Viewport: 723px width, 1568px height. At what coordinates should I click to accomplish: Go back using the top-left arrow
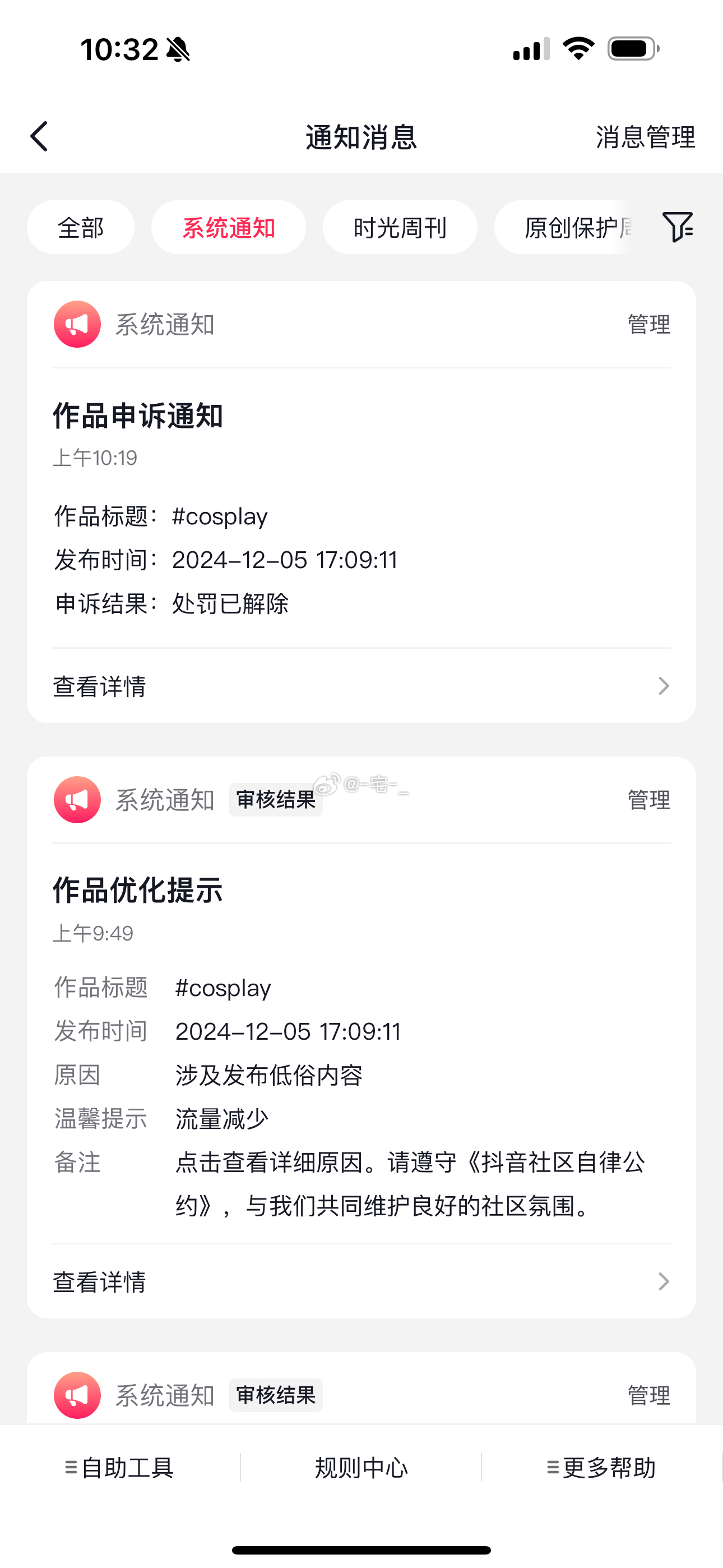[39, 136]
